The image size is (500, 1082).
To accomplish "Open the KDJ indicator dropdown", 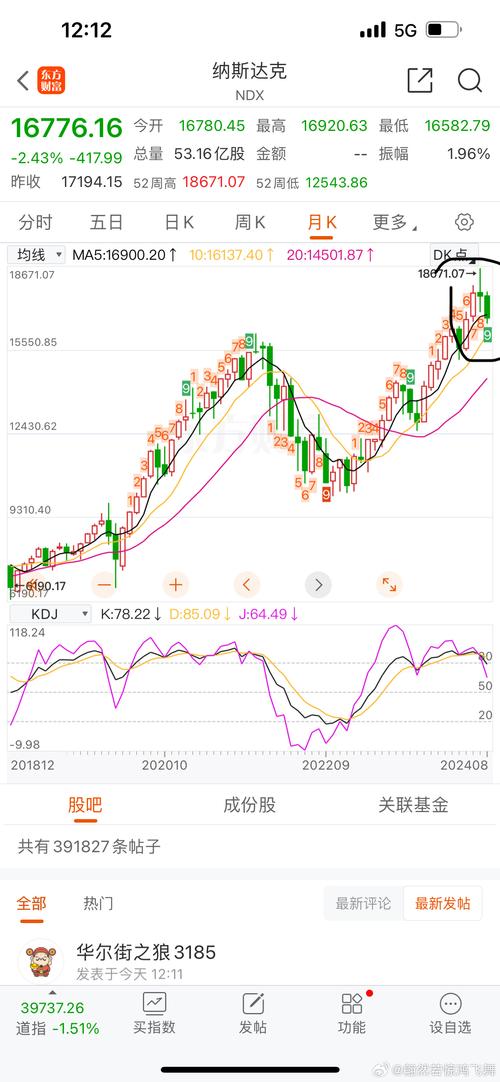I will 50,613.
